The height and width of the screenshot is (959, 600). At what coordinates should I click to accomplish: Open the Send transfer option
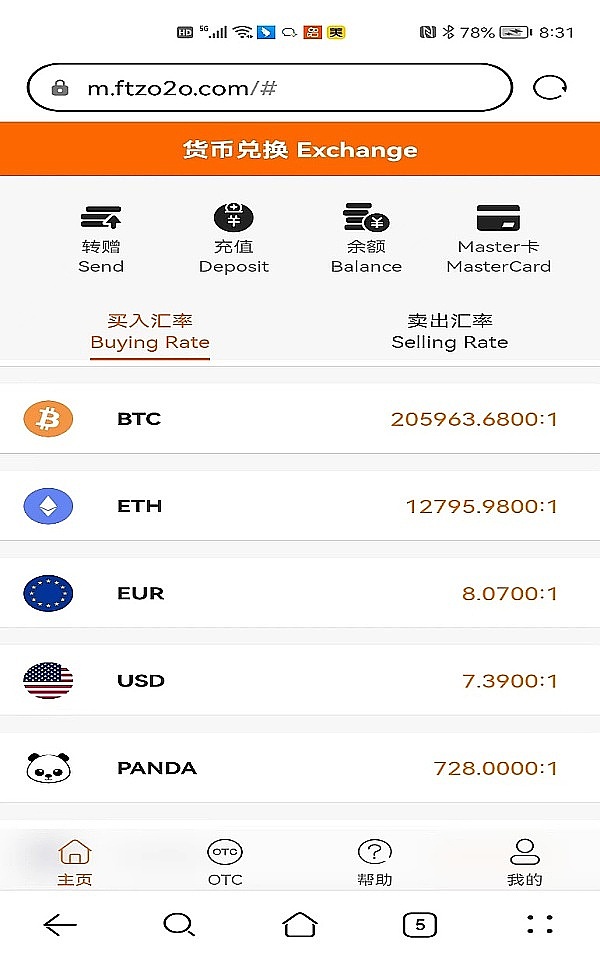(x=101, y=239)
